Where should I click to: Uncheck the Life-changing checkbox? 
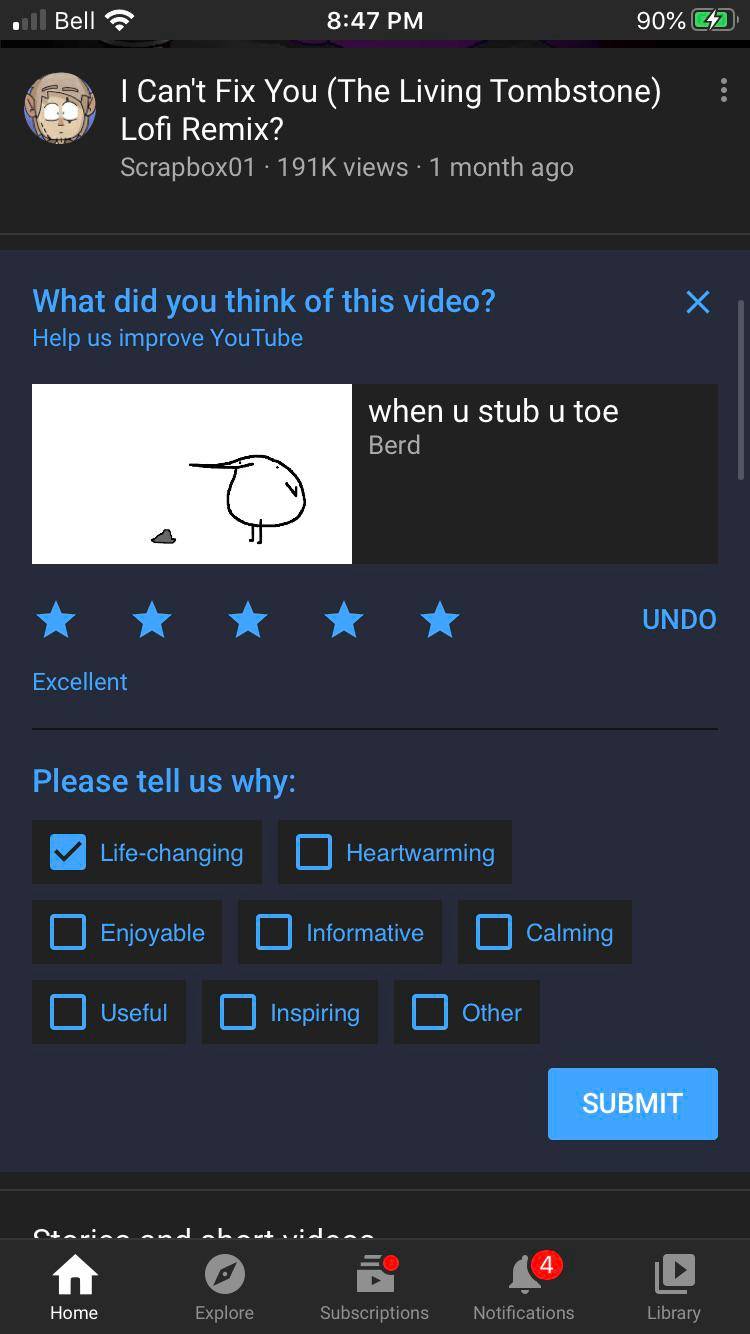click(68, 853)
